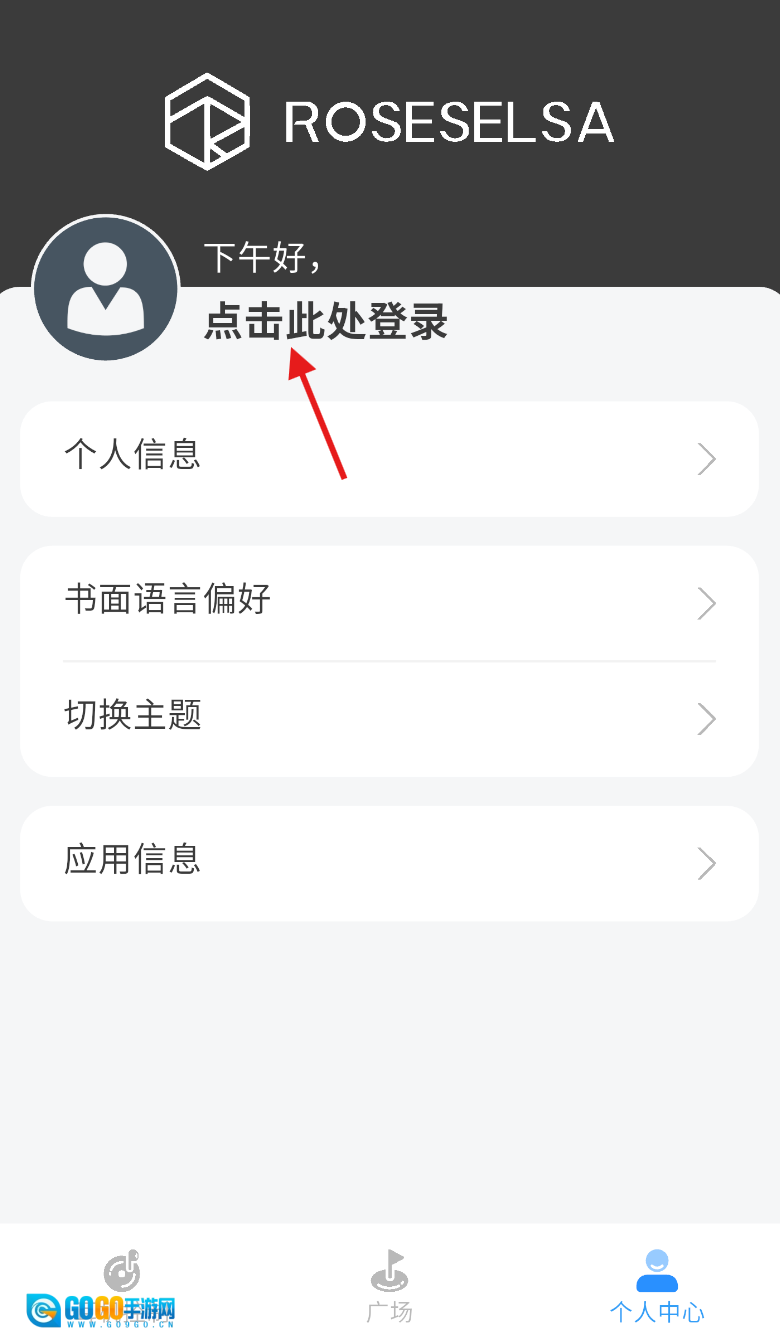Image resolution: width=780 pixels, height=1338 pixels.
Task: Open 个人信息 settings row
Action: (389, 459)
